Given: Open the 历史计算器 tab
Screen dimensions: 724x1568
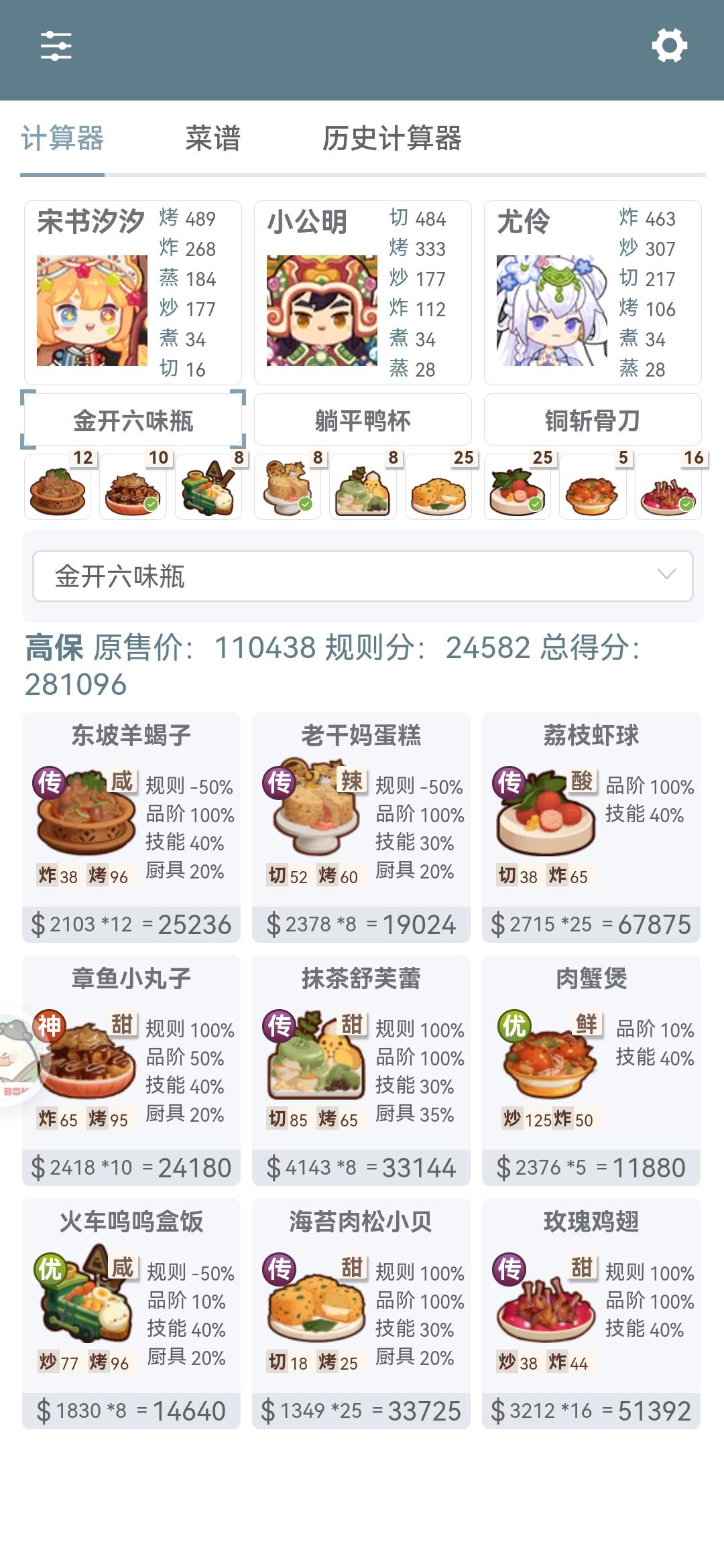Looking at the screenshot, I should (x=394, y=137).
